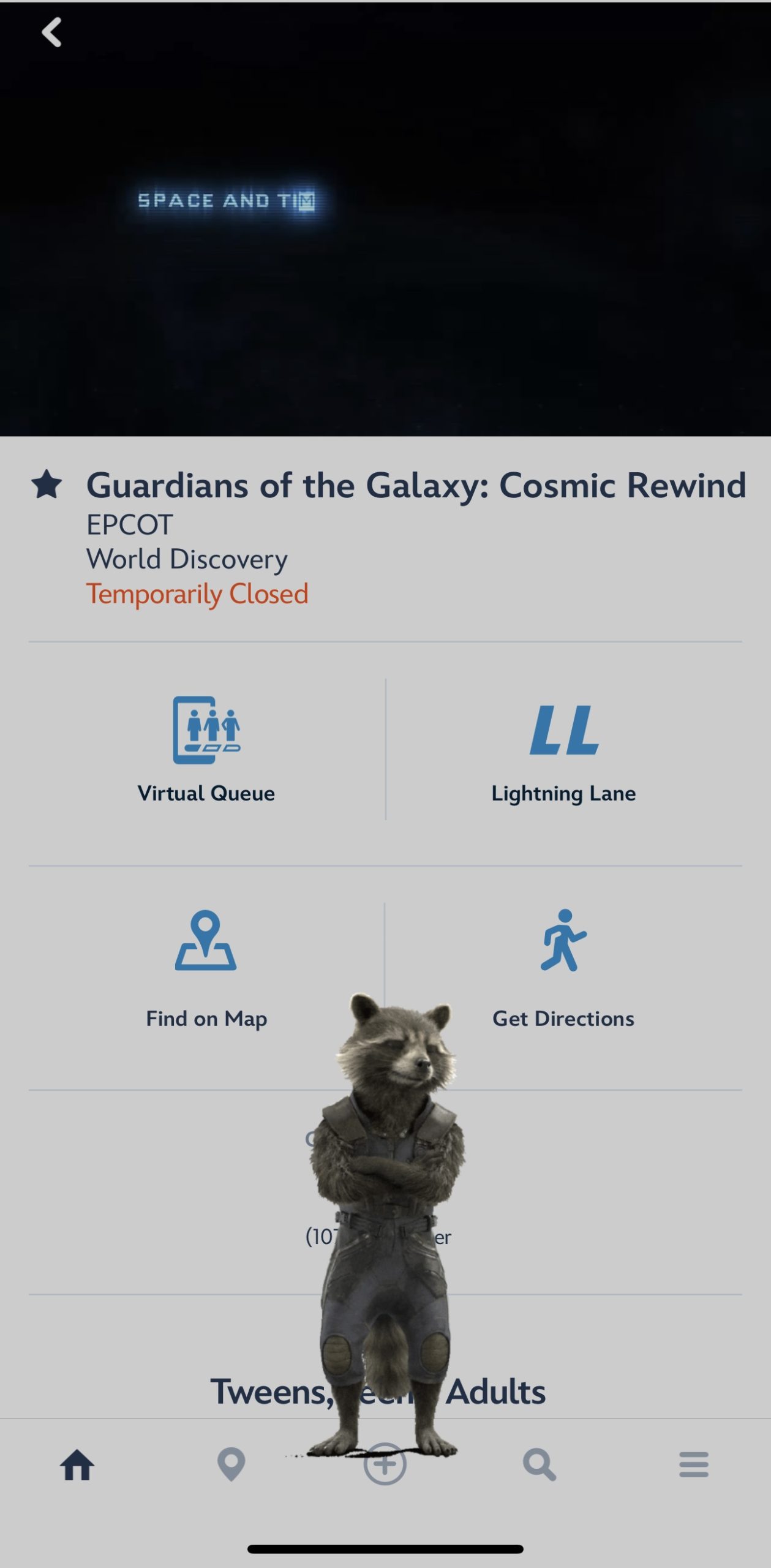Toggle the favorite star for Cosmic Rewind
The height and width of the screenshot is (1568, 771).
pyautogui.click(x=47, y=485)
